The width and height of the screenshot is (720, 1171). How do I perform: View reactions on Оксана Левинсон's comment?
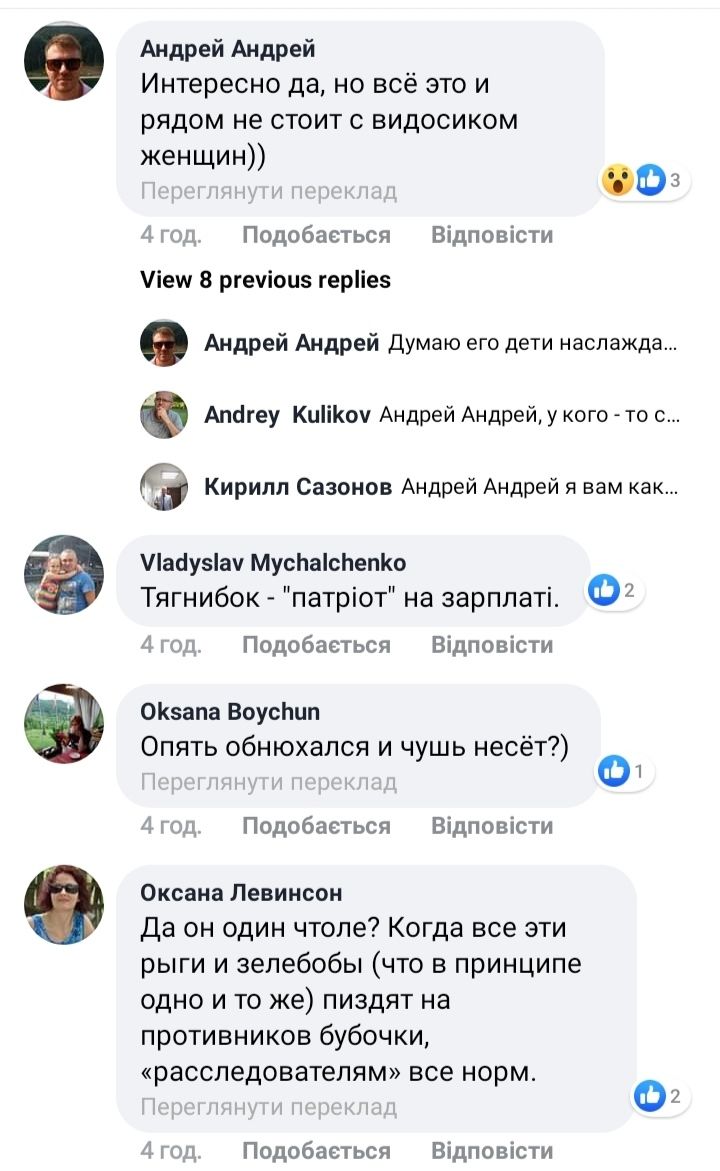pos(661,1097)
